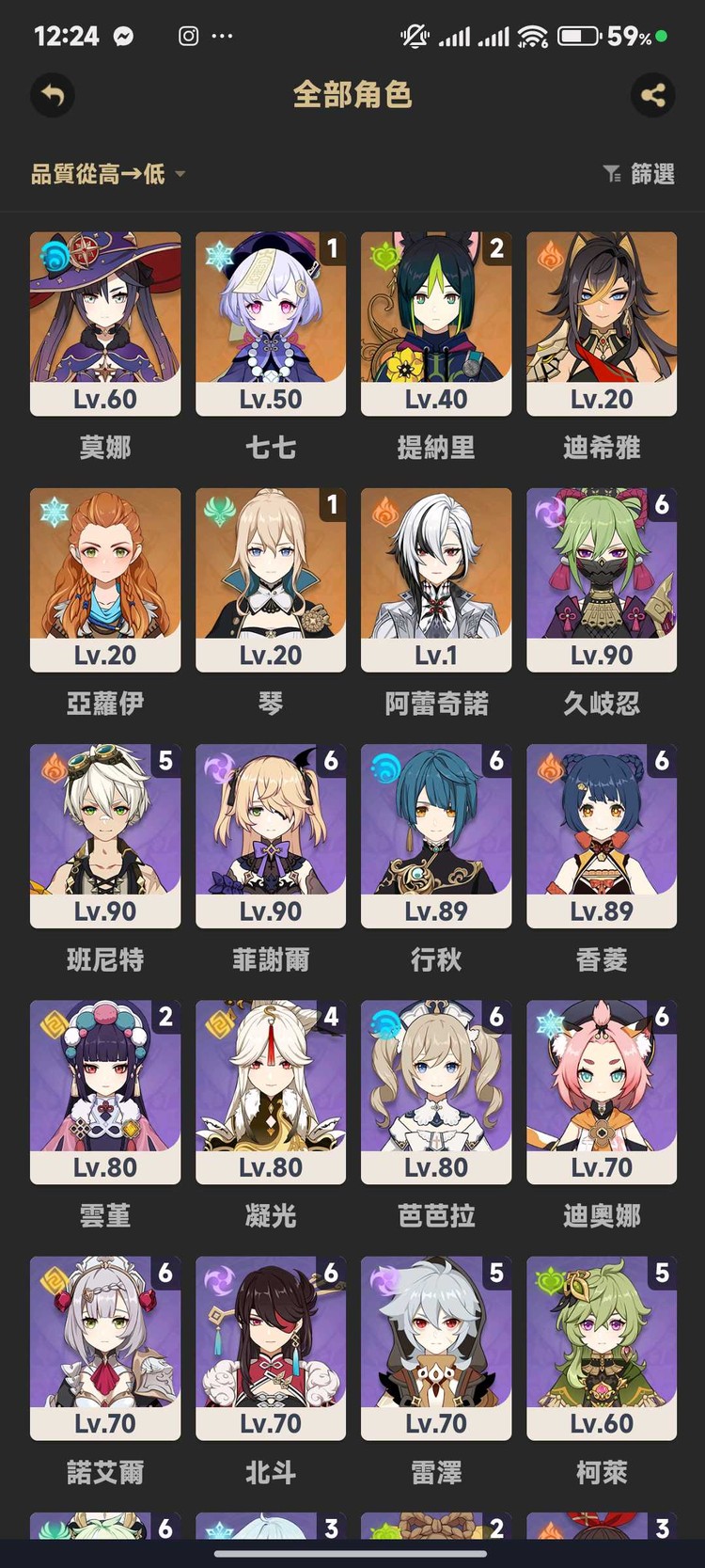Image resolution: width=705 pixels, height=1568 pixels.
Task: Open 迪希雅 character card
Action: pos(602,324)
